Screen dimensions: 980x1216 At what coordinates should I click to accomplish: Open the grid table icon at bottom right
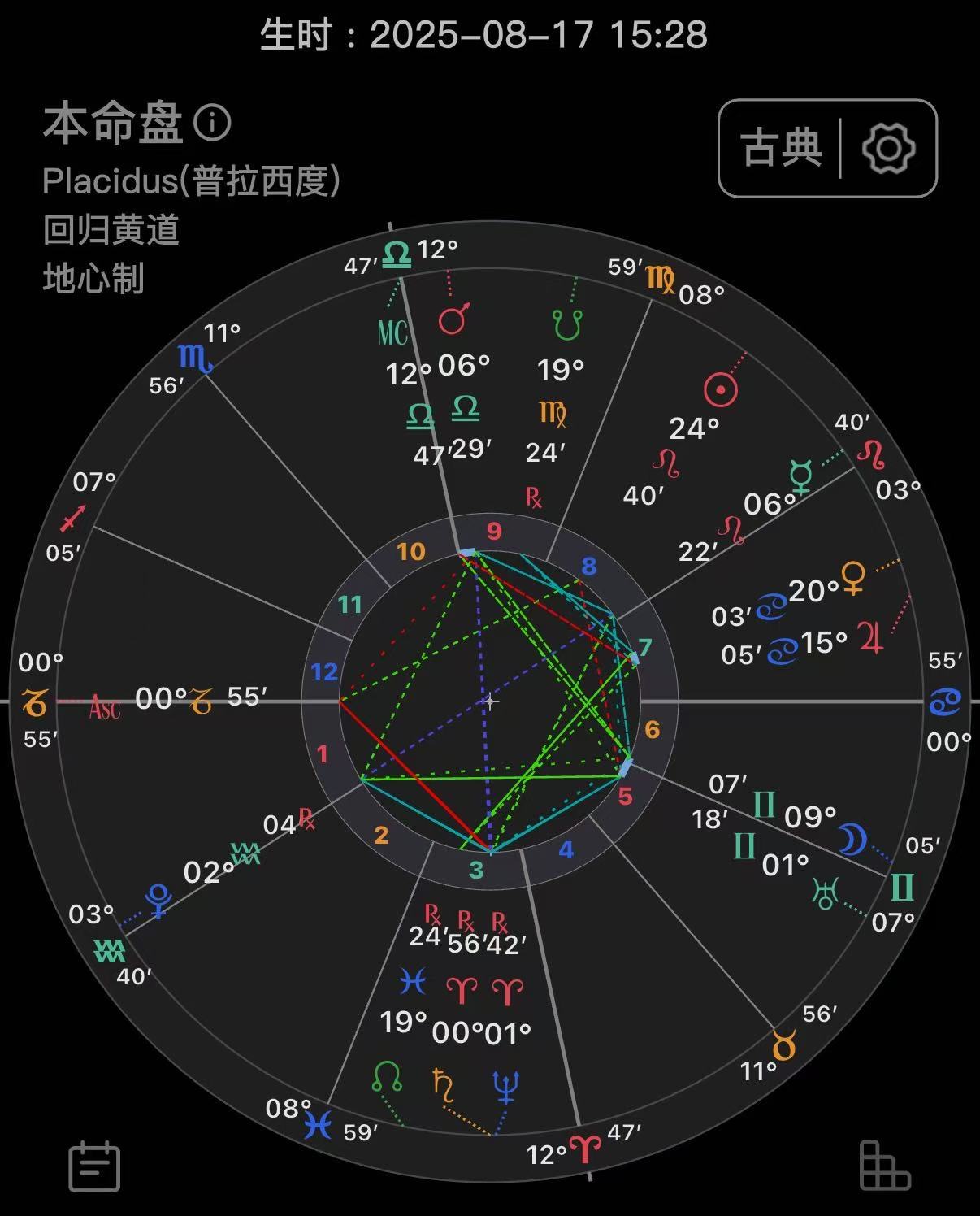click(x=884, y=1166)
